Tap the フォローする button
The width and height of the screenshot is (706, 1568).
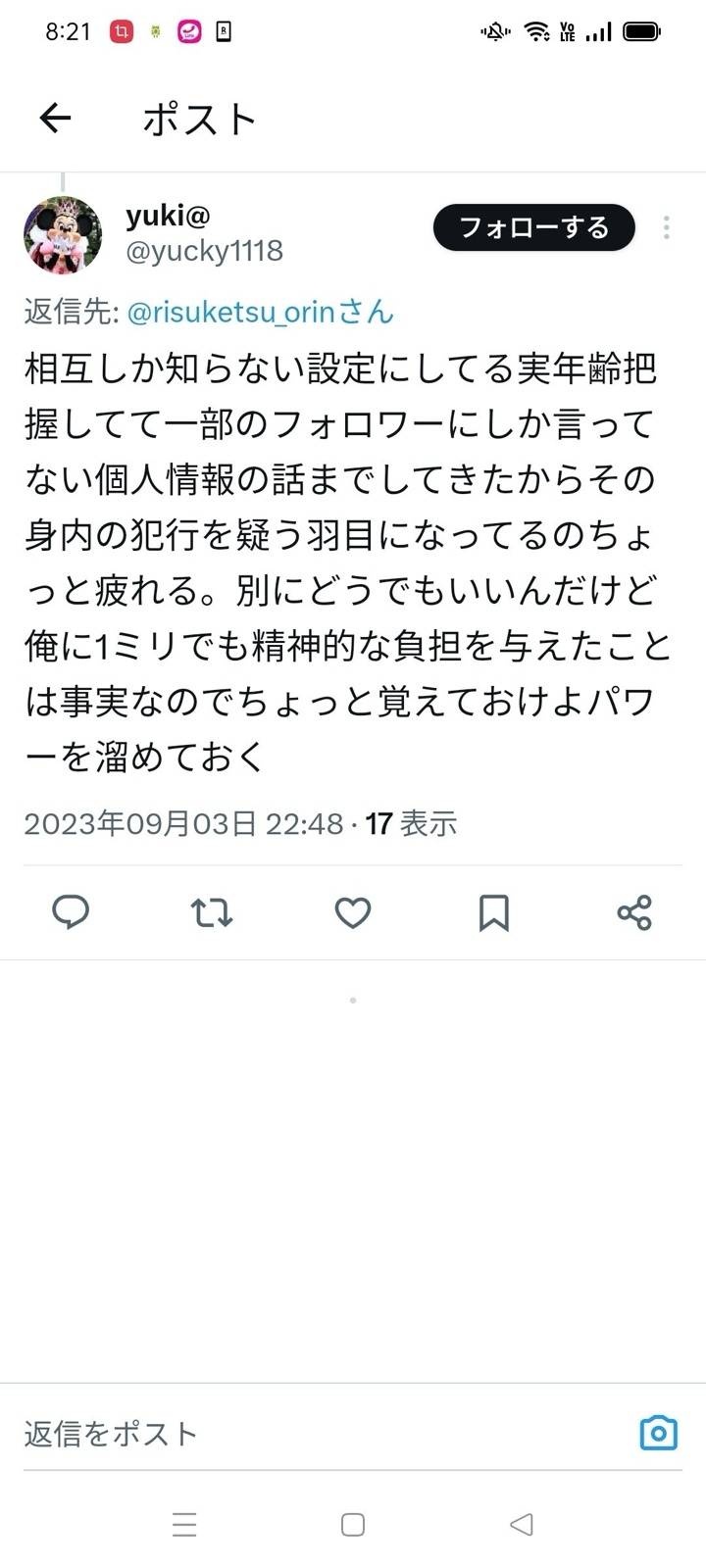(x=533, y=227)
